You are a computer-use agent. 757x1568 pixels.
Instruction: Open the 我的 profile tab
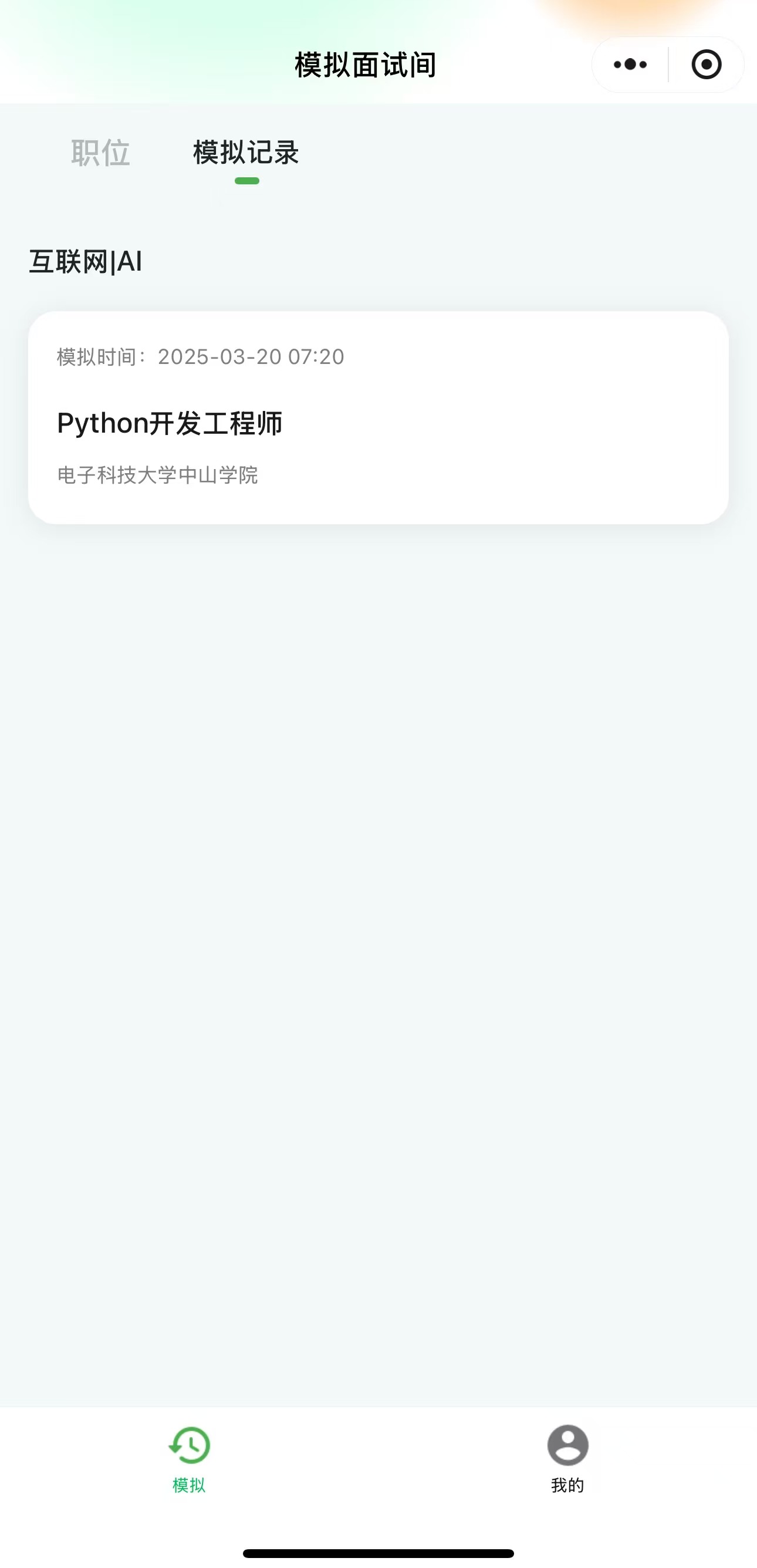click(x=568, y=1459)
